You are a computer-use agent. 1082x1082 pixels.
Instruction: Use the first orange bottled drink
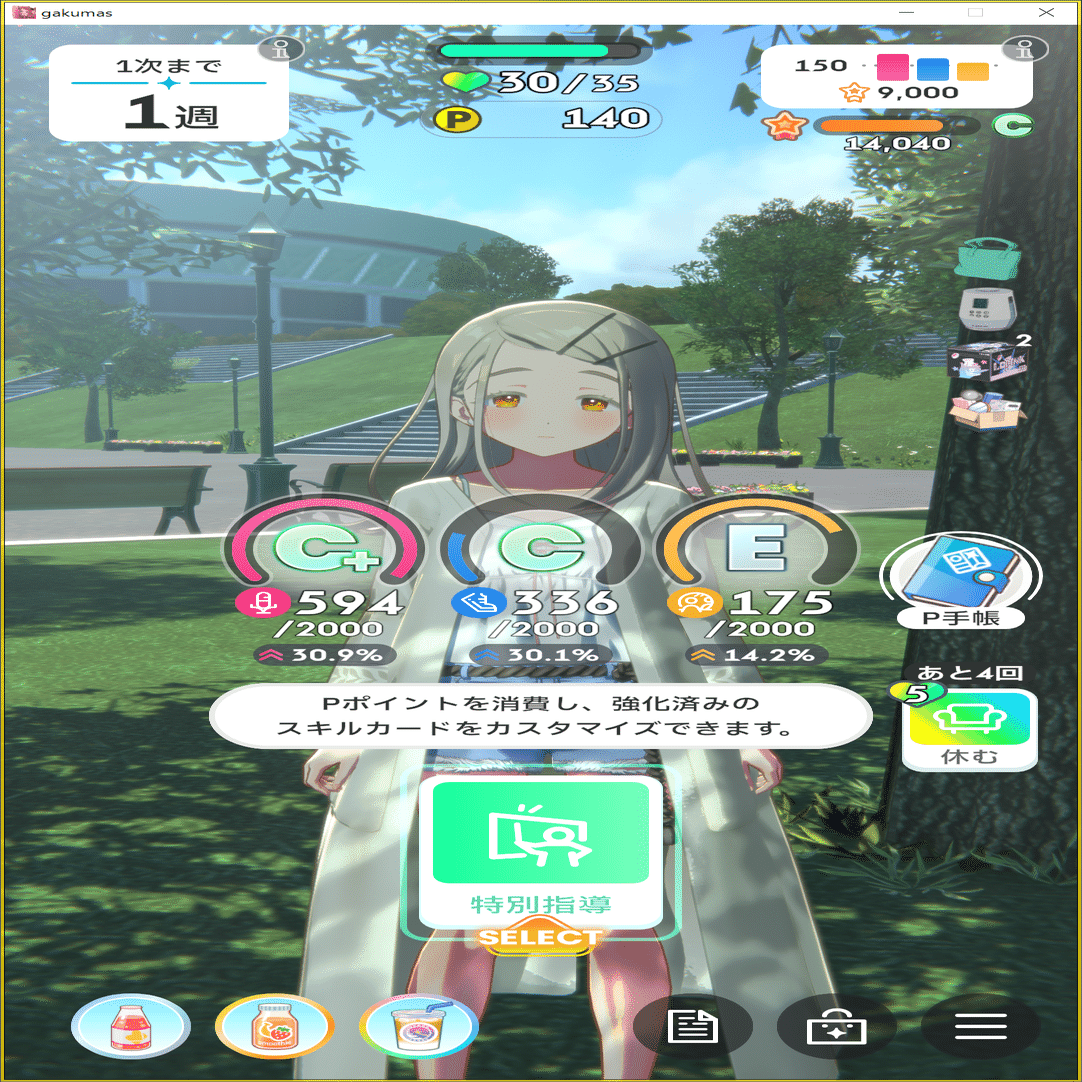coord(131,1026)
